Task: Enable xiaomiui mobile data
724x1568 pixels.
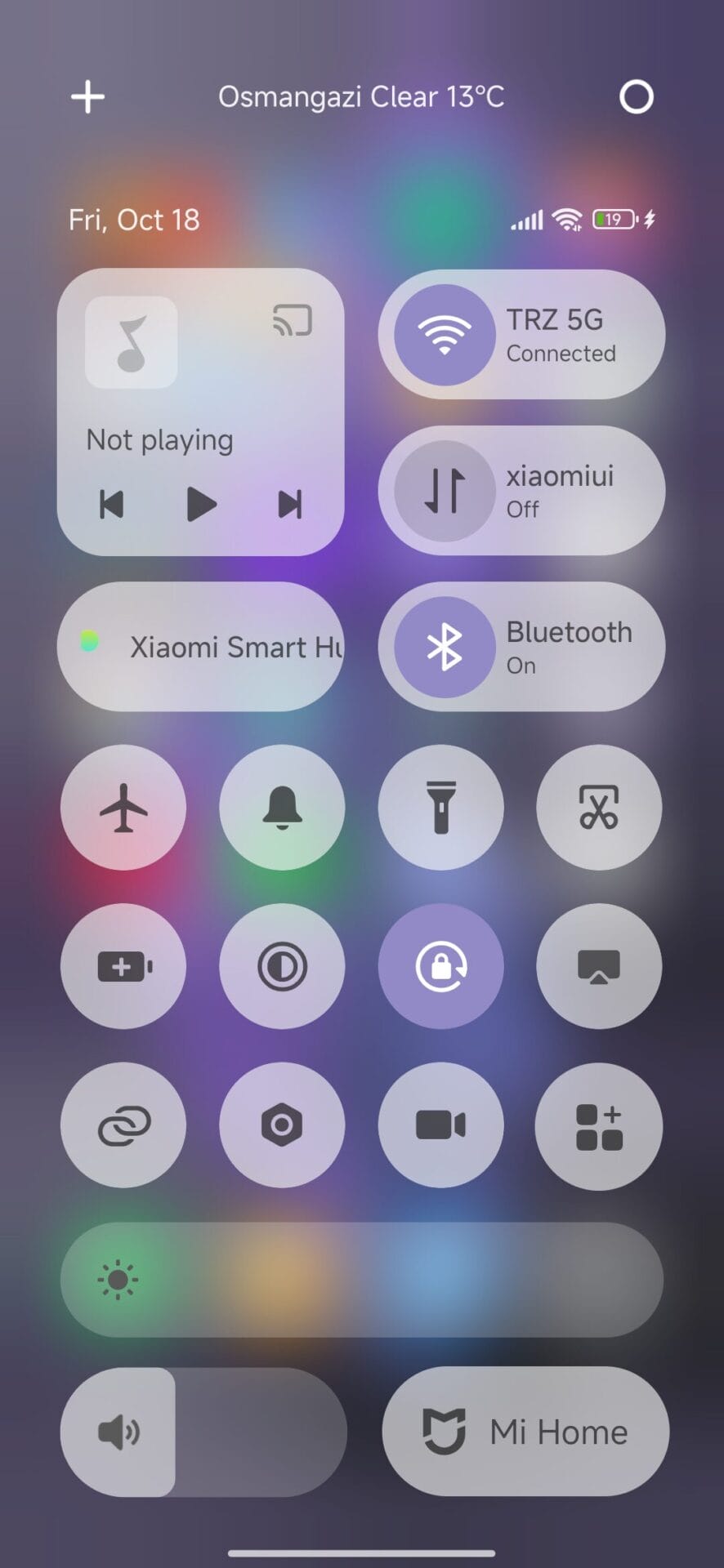Action: [x=445, y=491]
